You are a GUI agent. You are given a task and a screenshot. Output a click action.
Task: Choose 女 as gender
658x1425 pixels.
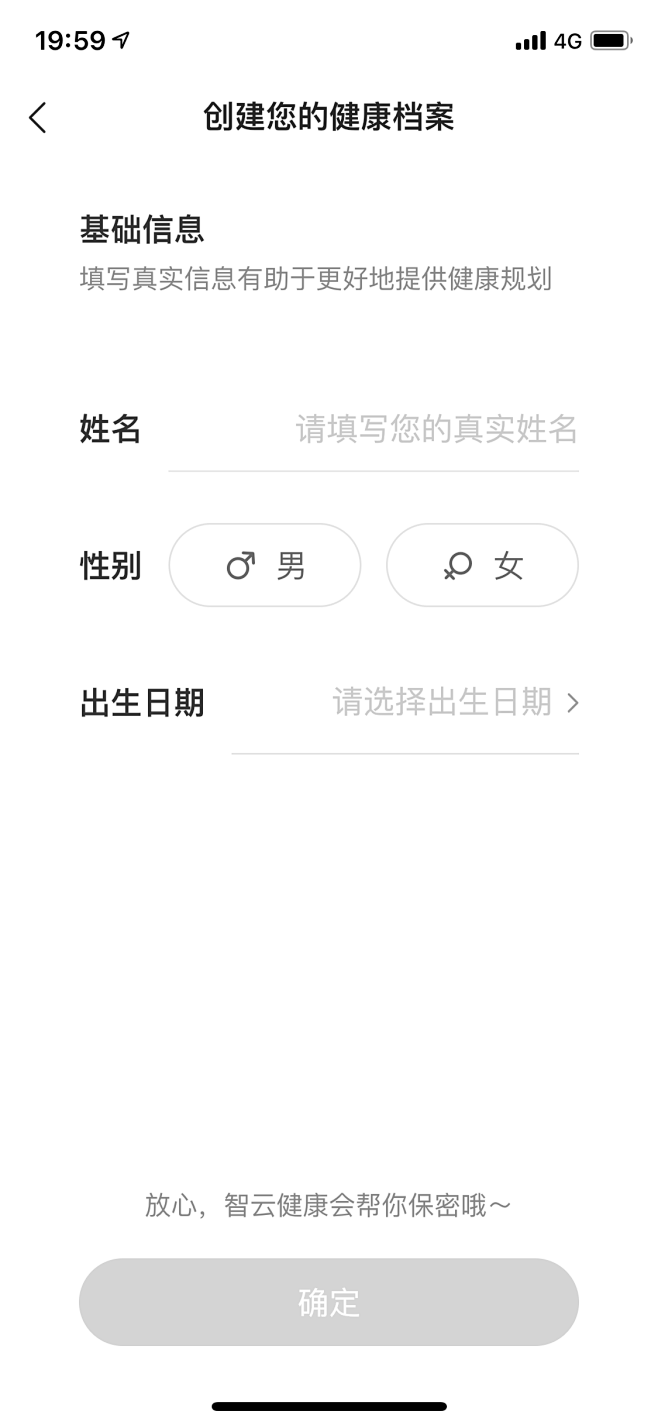(x=482, y=566)
